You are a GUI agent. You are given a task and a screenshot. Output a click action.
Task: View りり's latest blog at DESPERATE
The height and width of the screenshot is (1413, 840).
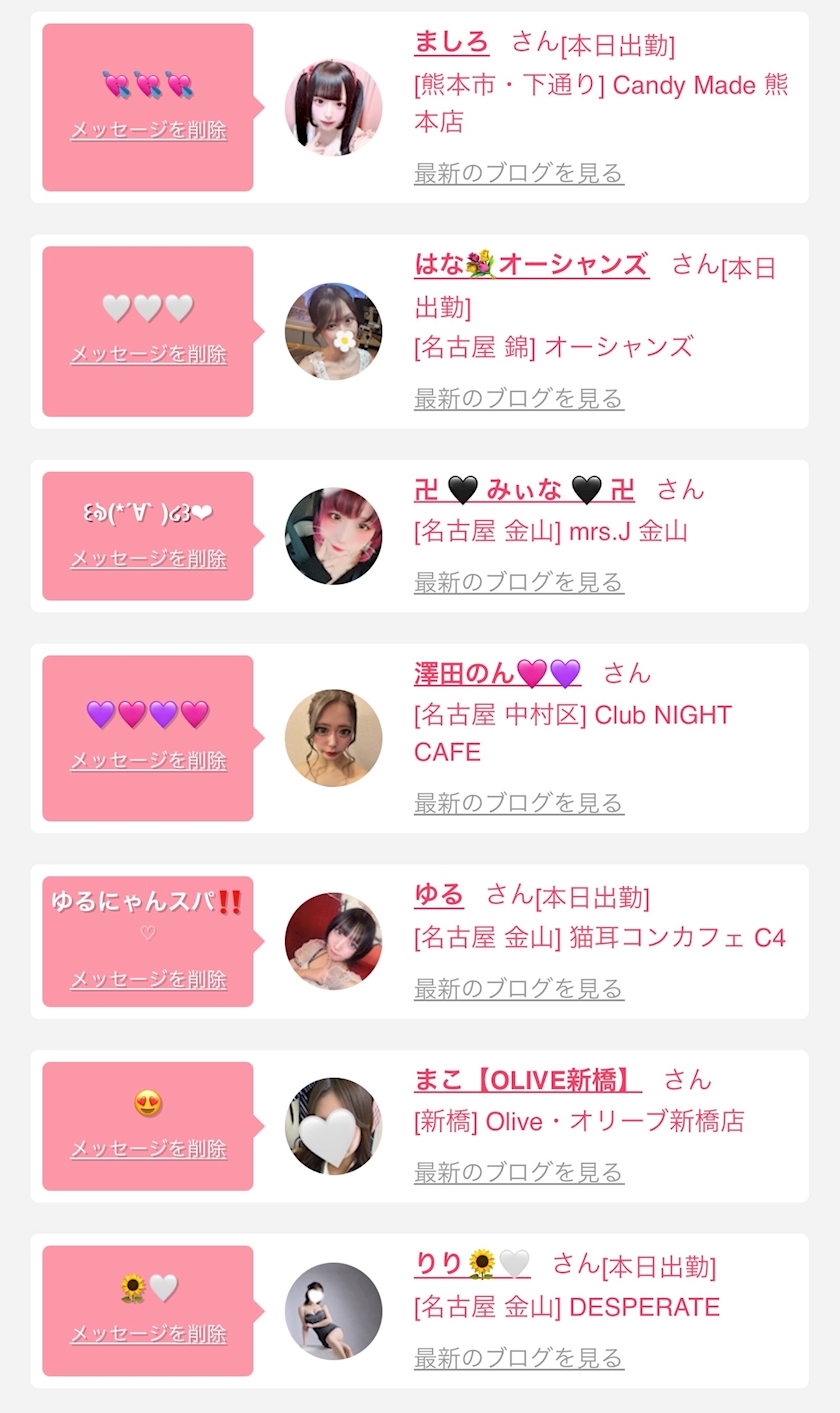click(518, 1358)
